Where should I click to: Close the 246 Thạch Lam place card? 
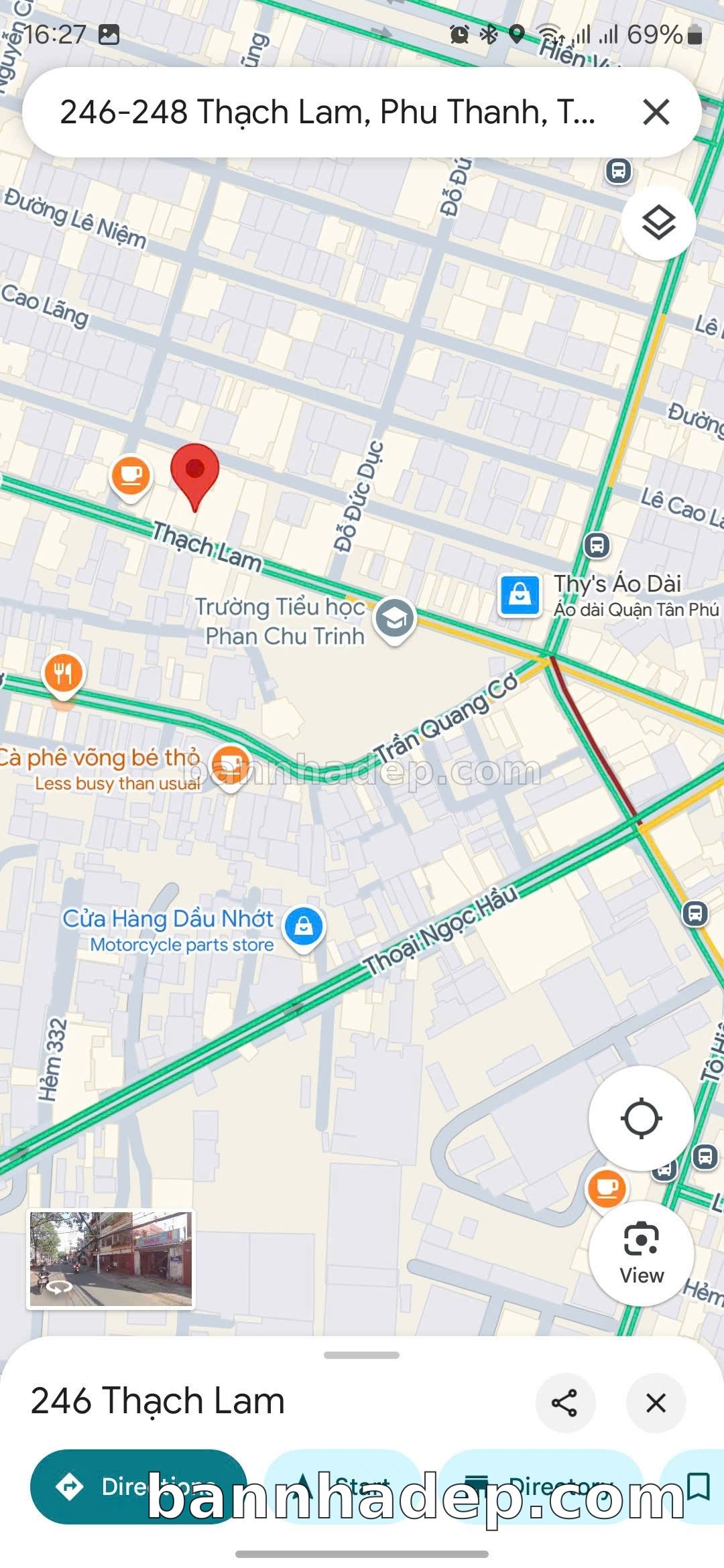[656, 1402]
